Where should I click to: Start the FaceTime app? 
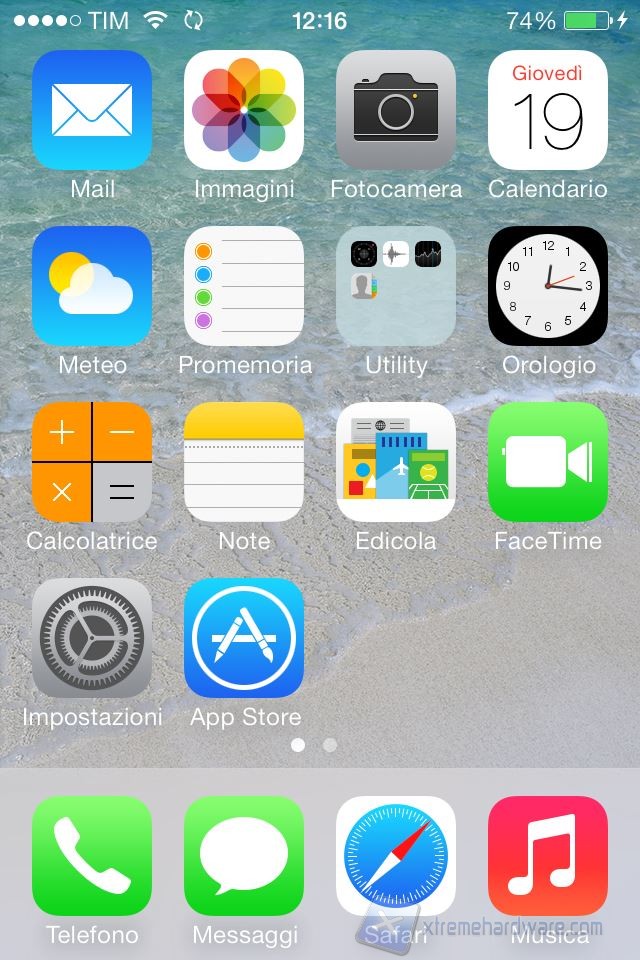click(x=548, y=462)
